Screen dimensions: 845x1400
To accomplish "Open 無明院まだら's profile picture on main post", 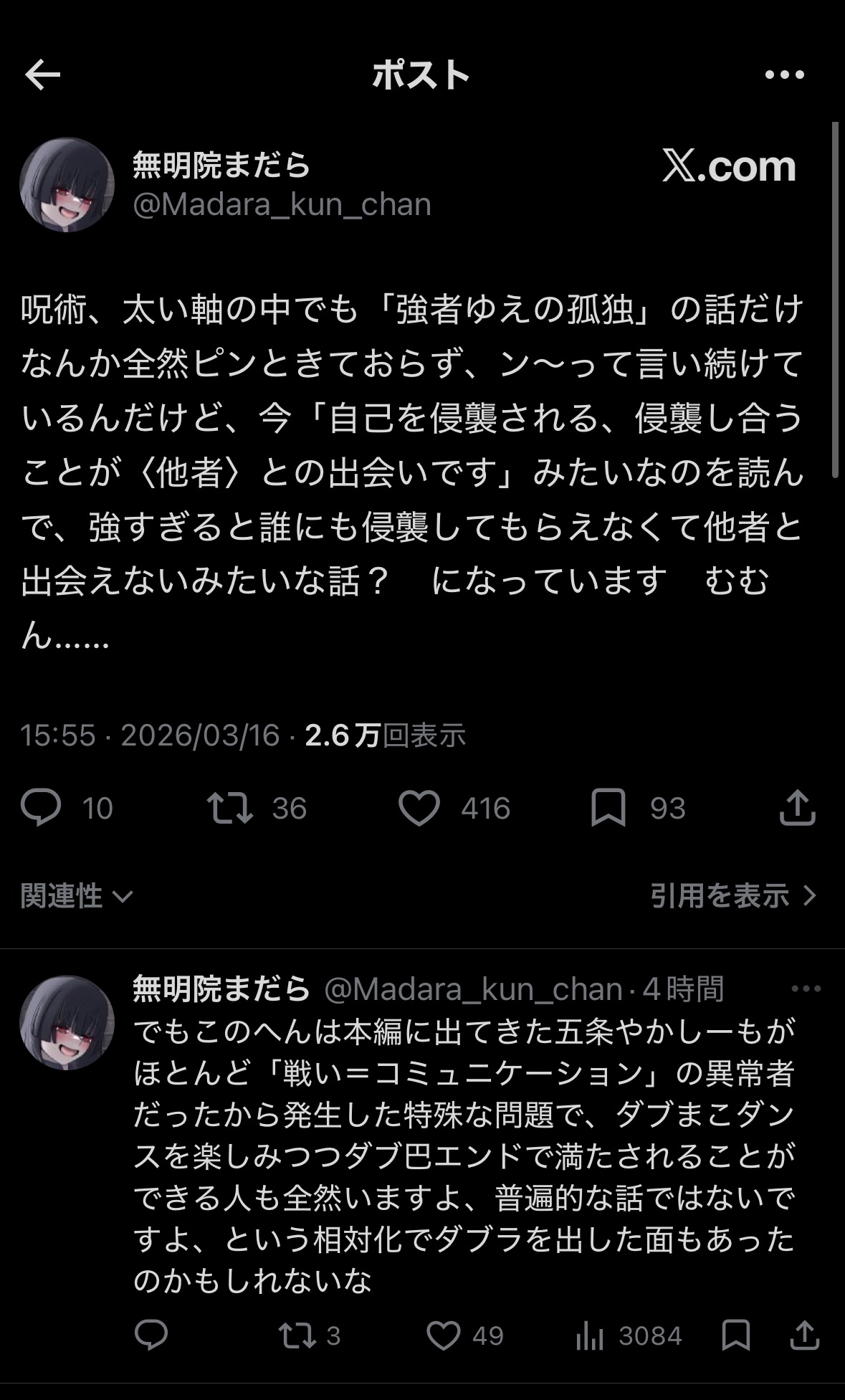I will click(67, 185).
